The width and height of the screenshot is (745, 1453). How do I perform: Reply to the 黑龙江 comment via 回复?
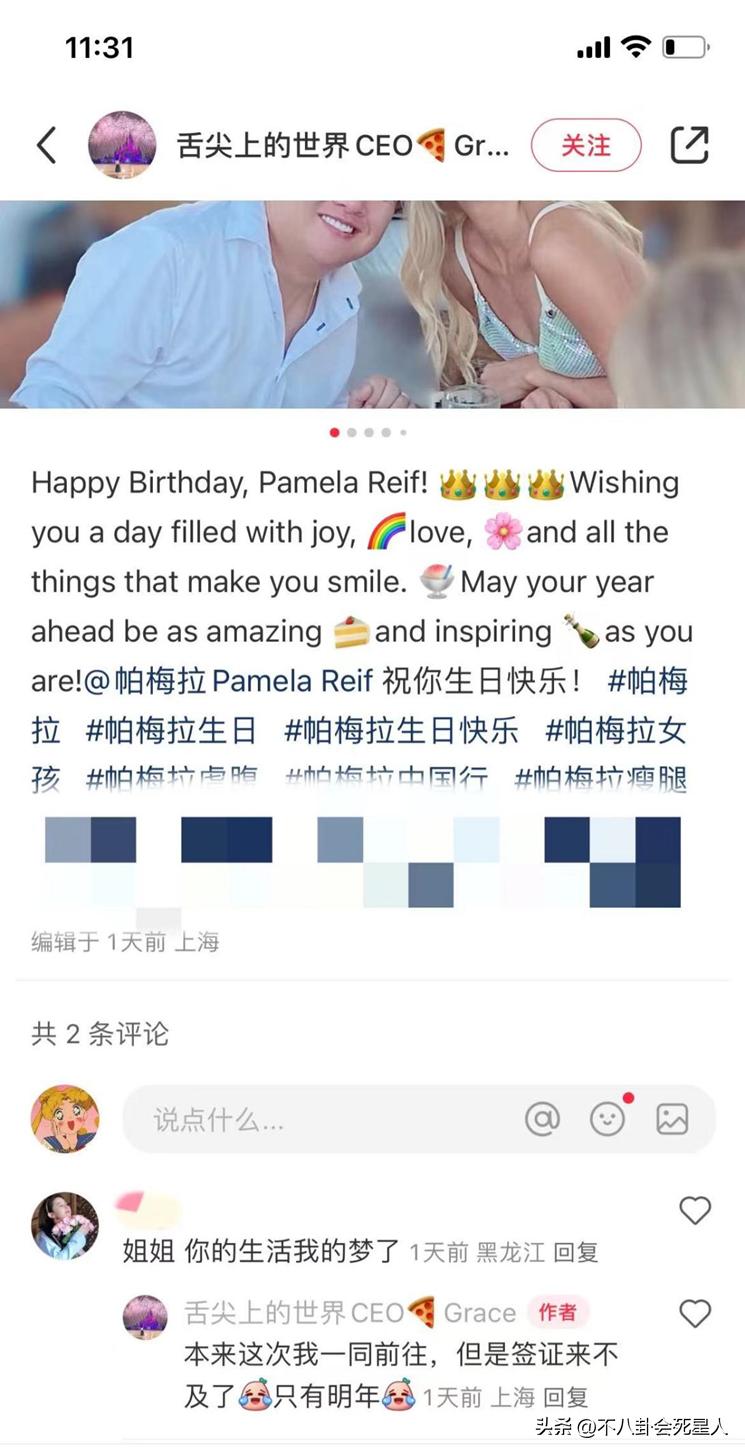(x=575, y=1252)
